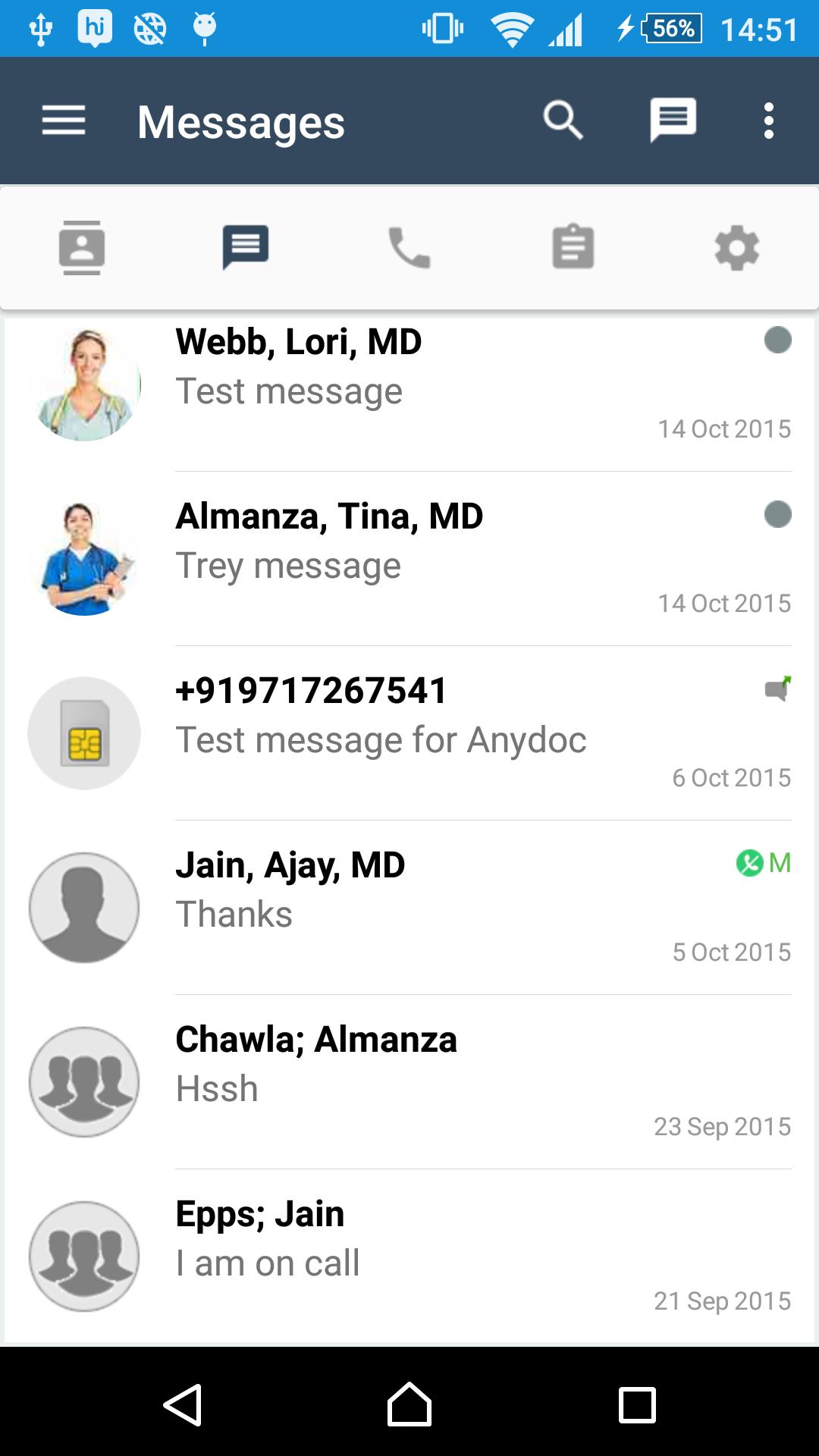
Task: Compose a new message
Action: click(673, 121)
